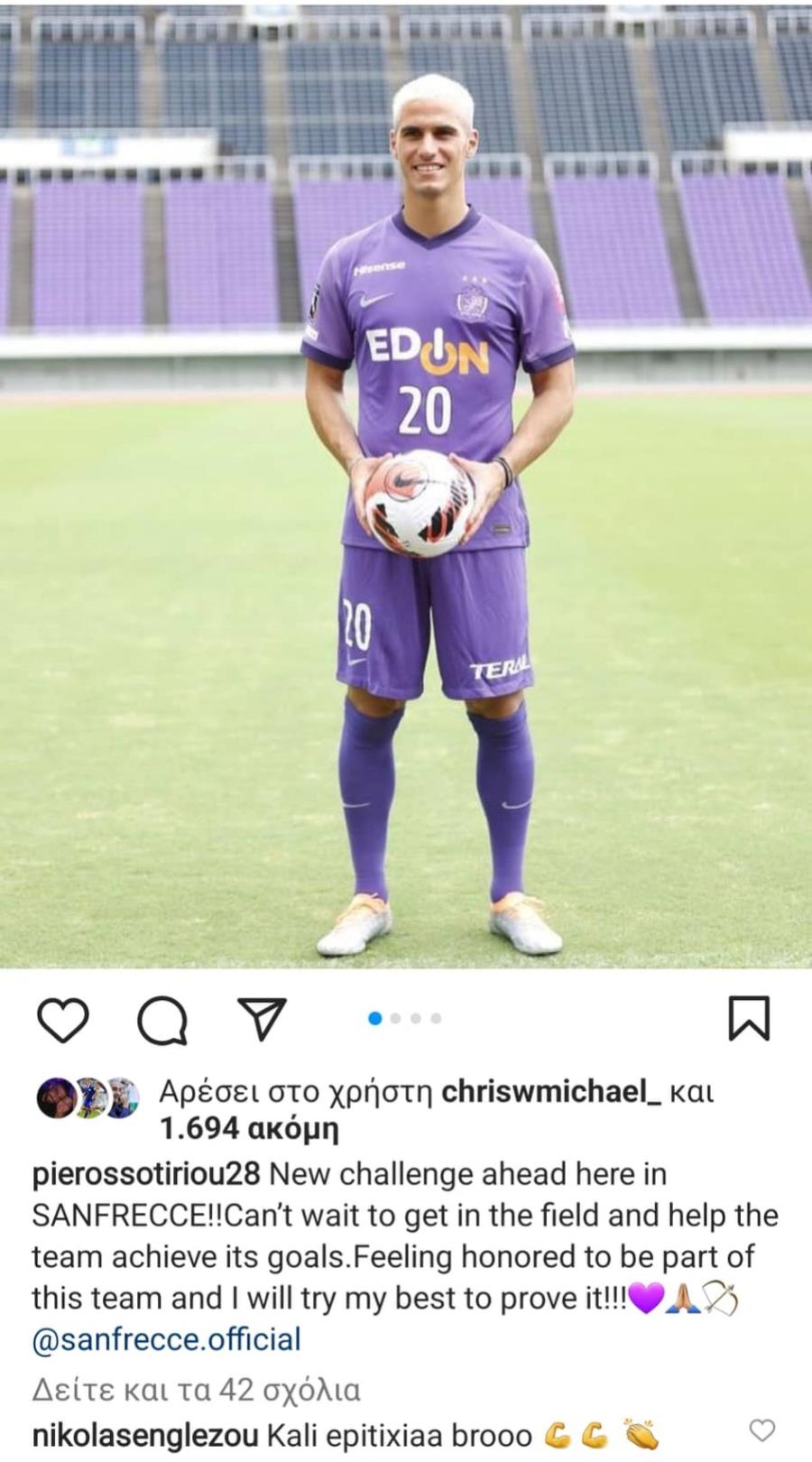Bookmark this post
The image size is (812, 1462).
tap(749, 1019)
